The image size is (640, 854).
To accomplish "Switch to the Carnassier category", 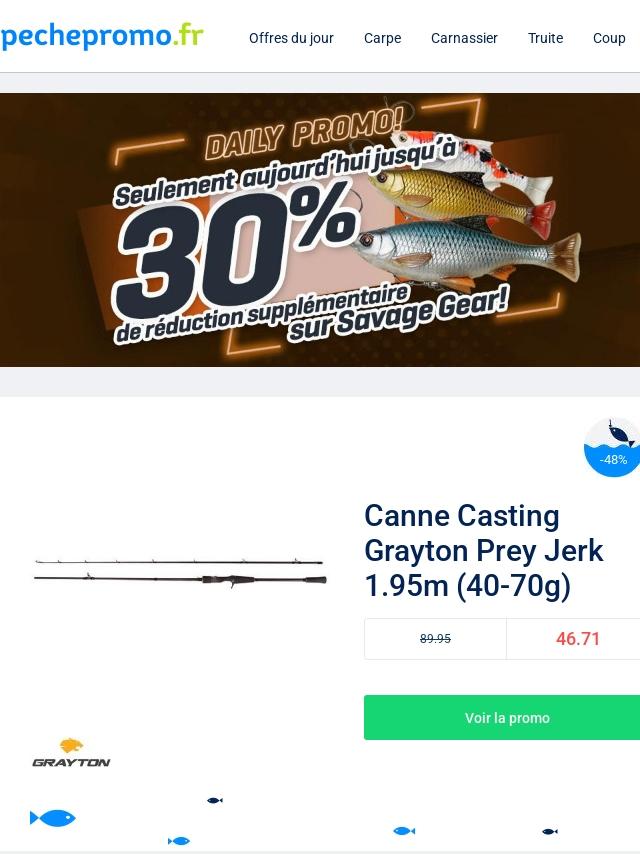I will (x=464, y=38).
